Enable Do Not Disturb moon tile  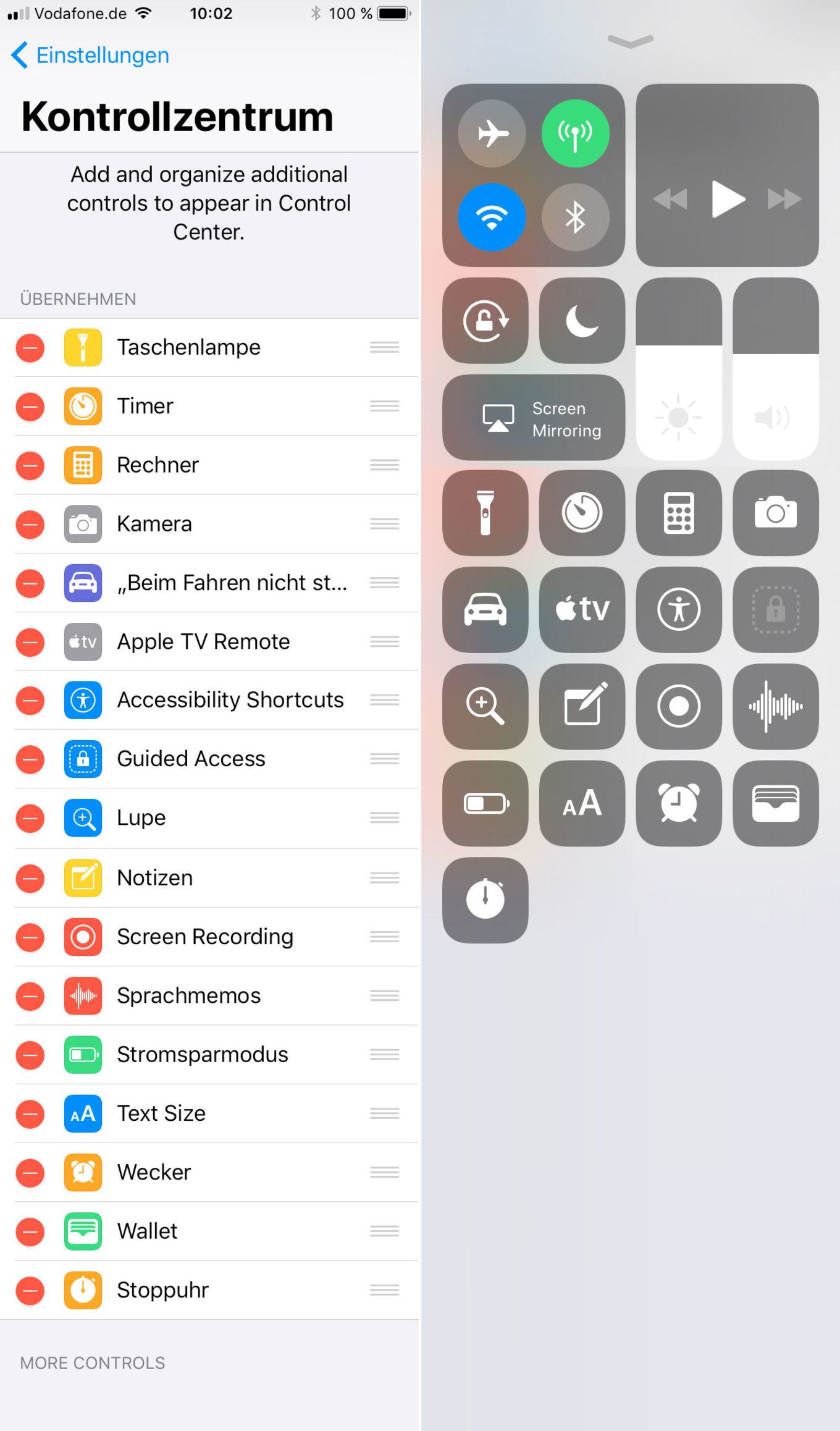582,320
